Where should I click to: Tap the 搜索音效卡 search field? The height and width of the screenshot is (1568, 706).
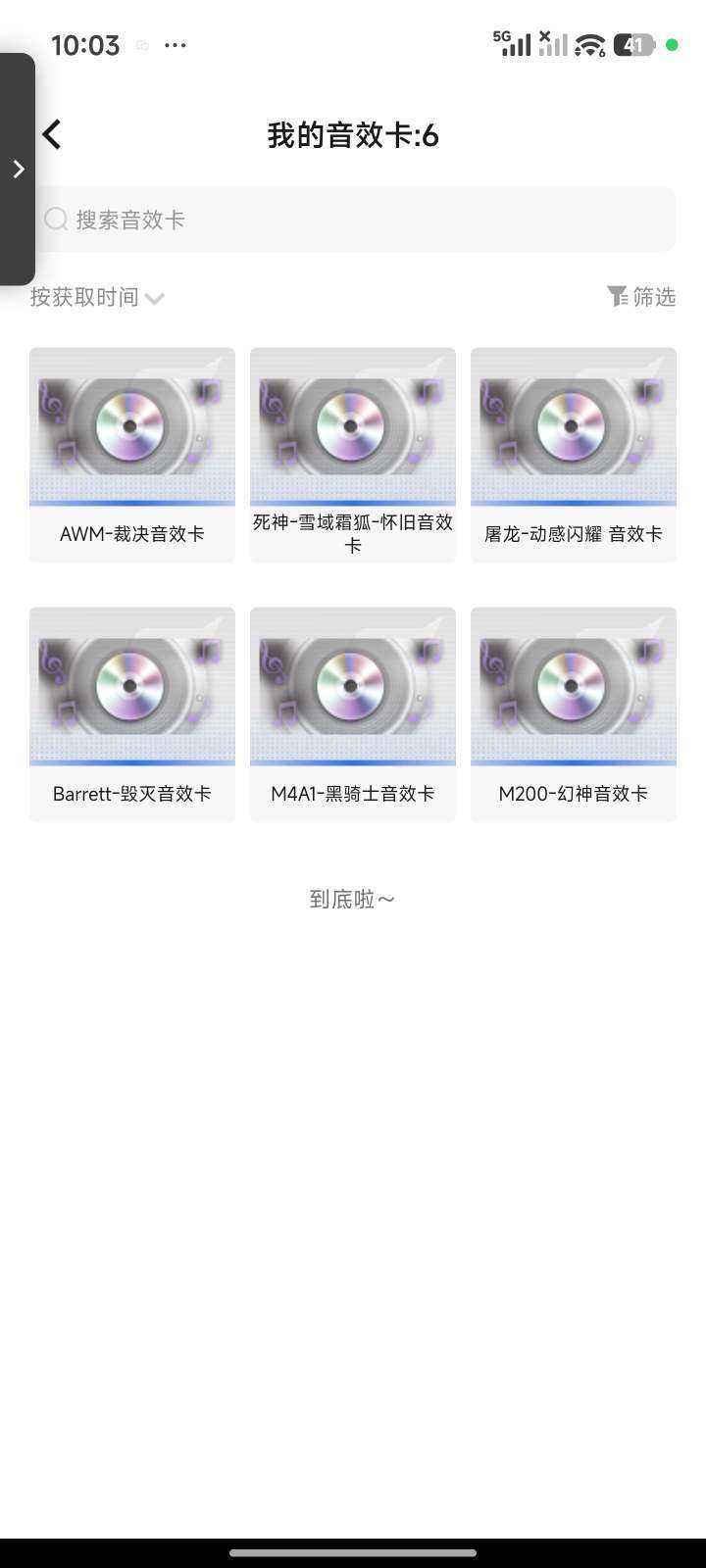353,220
